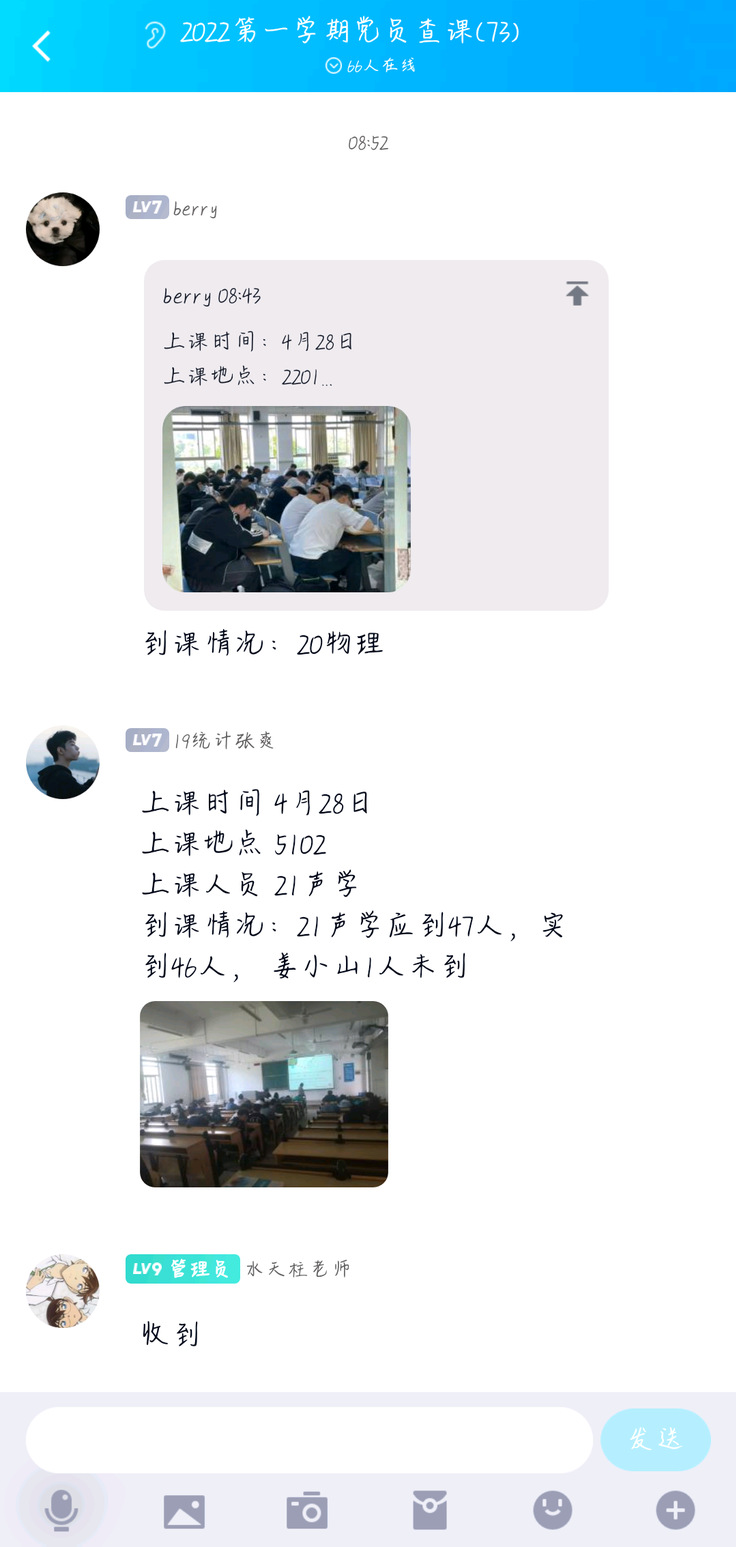Screen dimensions: 736x1547
Task: Open berry's profile avatar
Action: [x=63, y=229]
